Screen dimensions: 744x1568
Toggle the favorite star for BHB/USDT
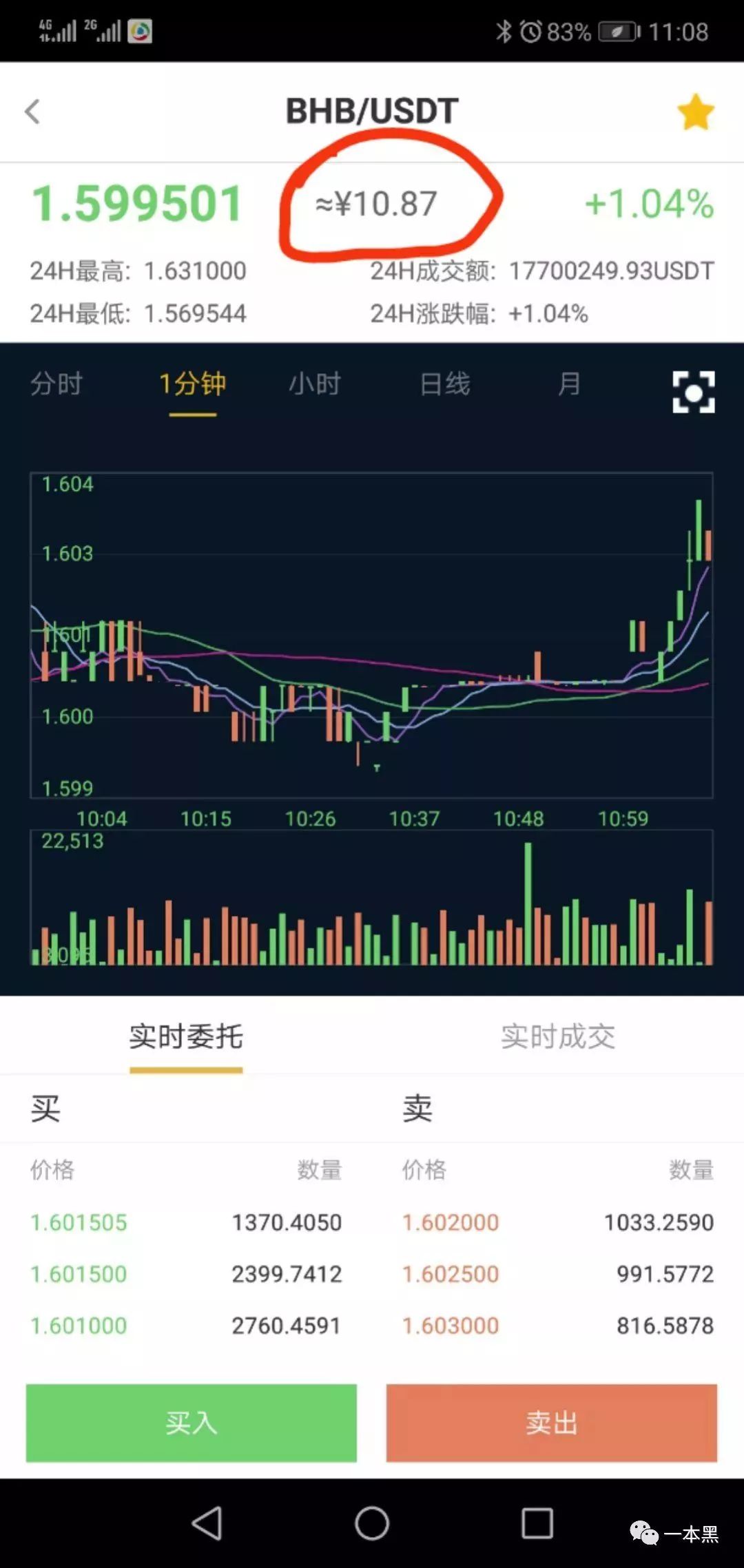(695, 112)
